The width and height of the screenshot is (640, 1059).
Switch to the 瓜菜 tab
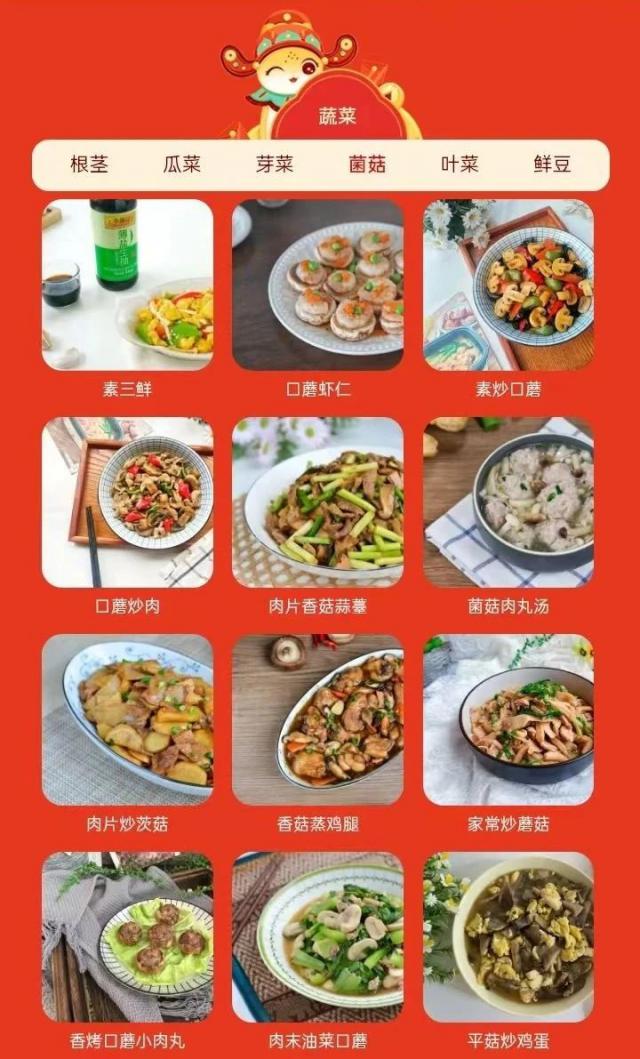click(182, 165)
